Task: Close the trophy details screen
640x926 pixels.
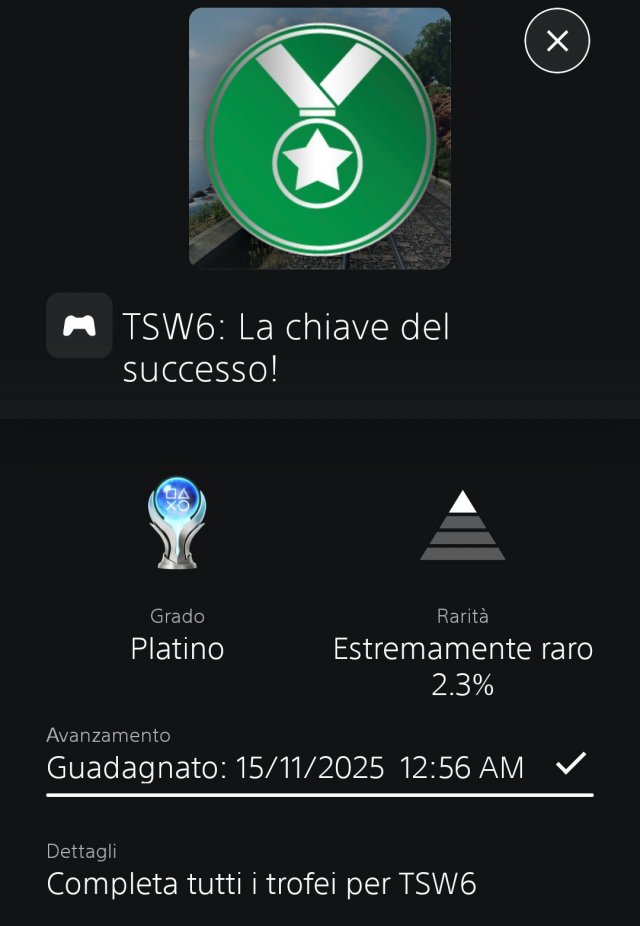Action: 557,41
